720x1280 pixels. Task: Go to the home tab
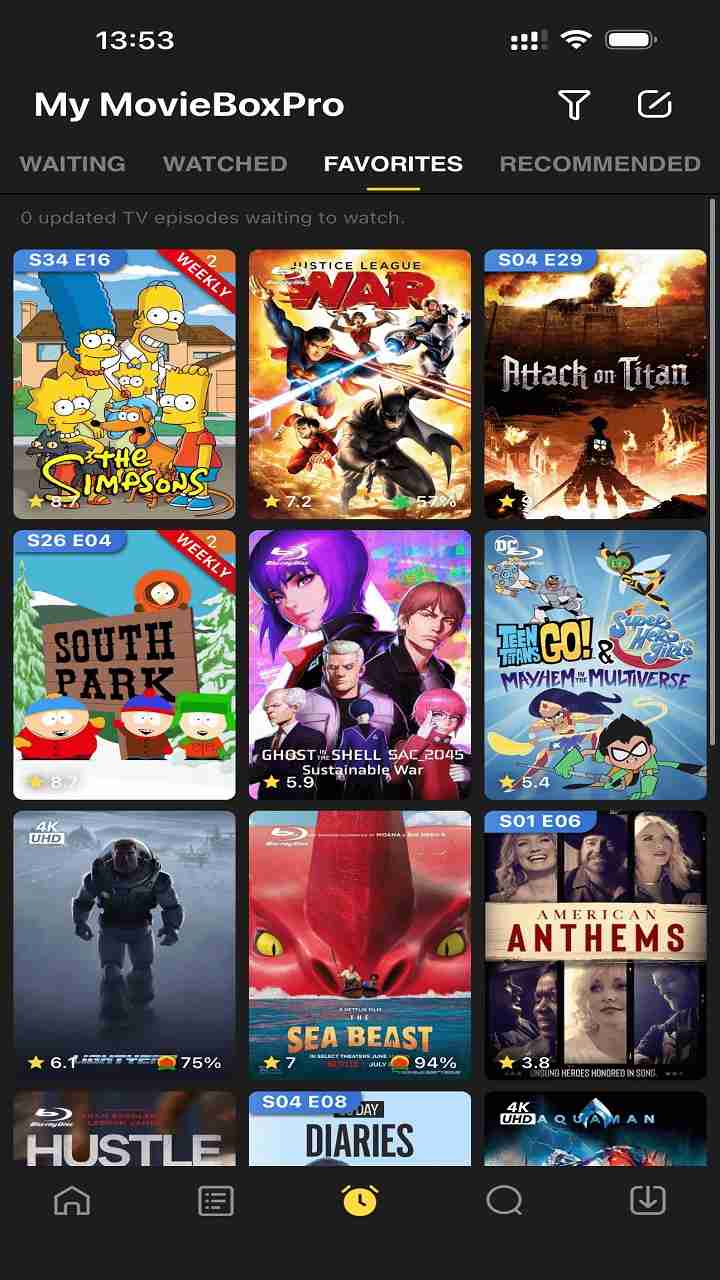tap(72, 1200)
